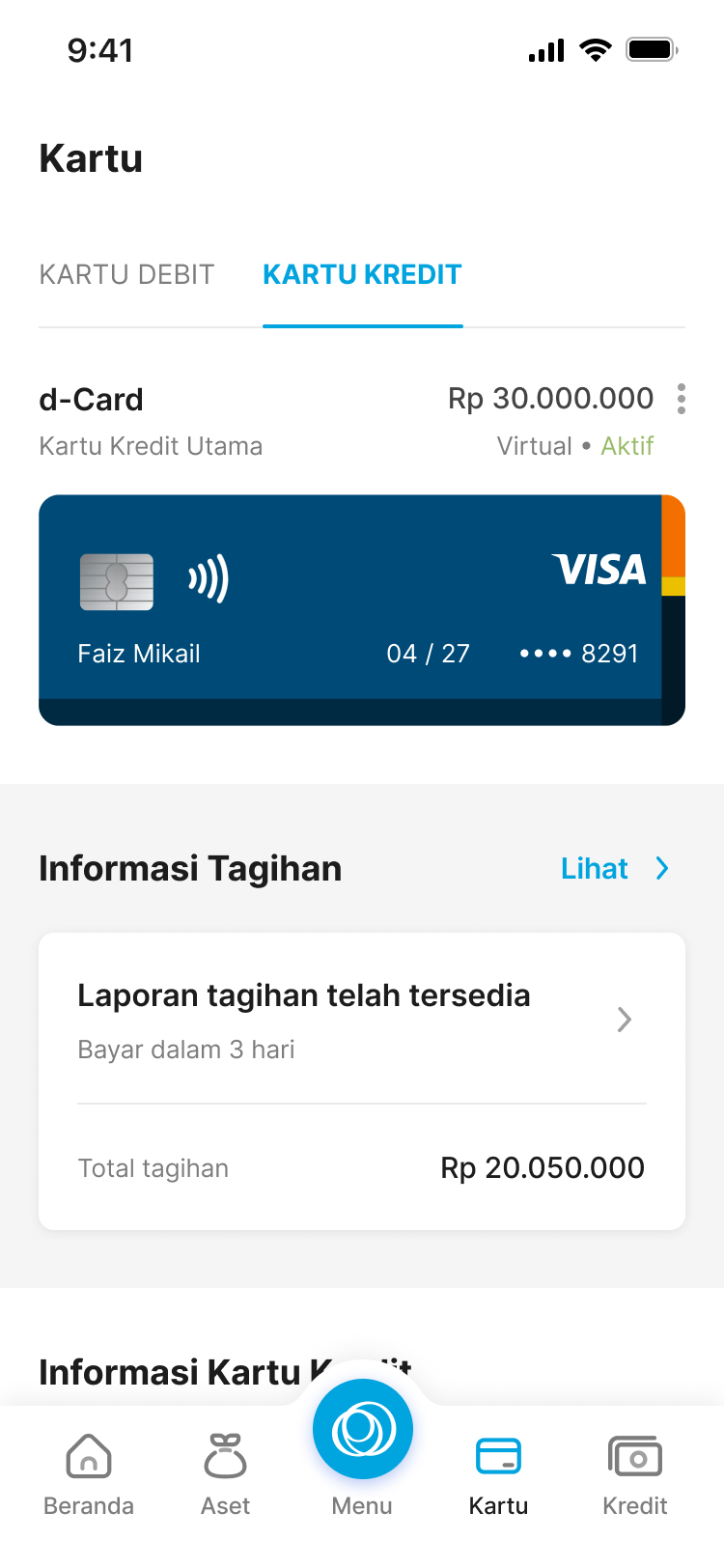Screen dimensions: 724x1568
Task: Switch to the KARTU DEBIT tab
Action: [x=126, y=274]
